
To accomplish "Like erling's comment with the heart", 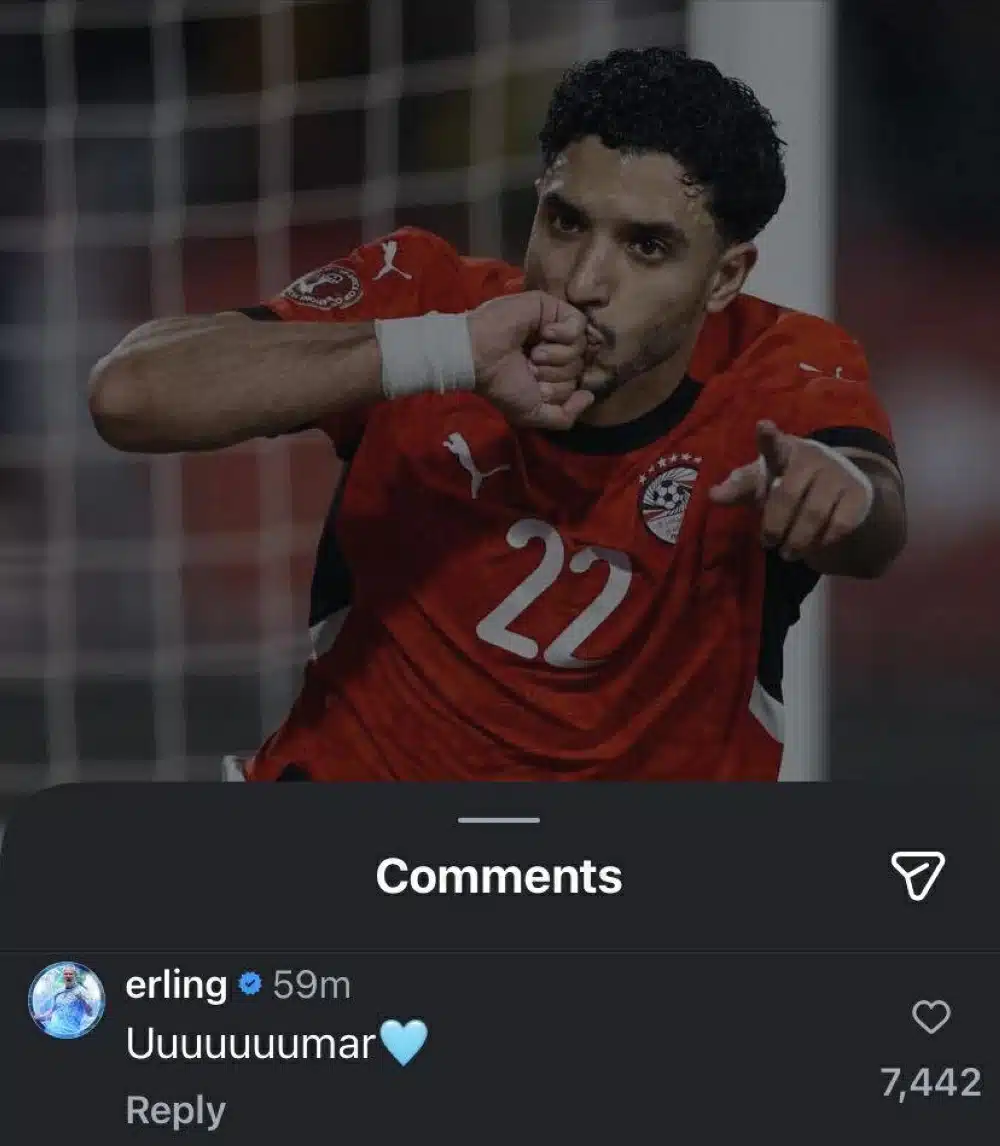I will (x=931, y=1018).
